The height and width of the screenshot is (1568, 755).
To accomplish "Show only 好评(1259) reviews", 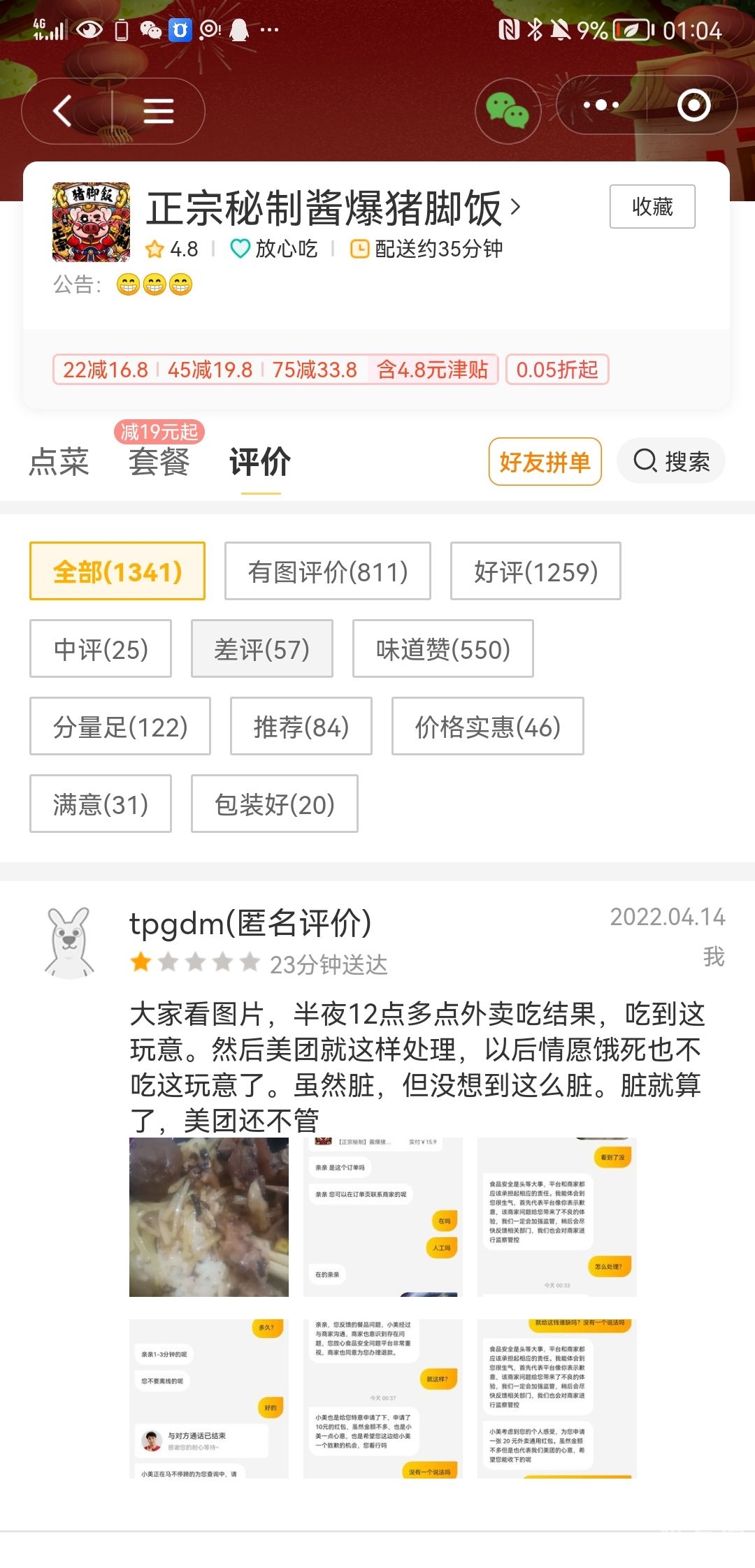I will click(x=535, y=572).
